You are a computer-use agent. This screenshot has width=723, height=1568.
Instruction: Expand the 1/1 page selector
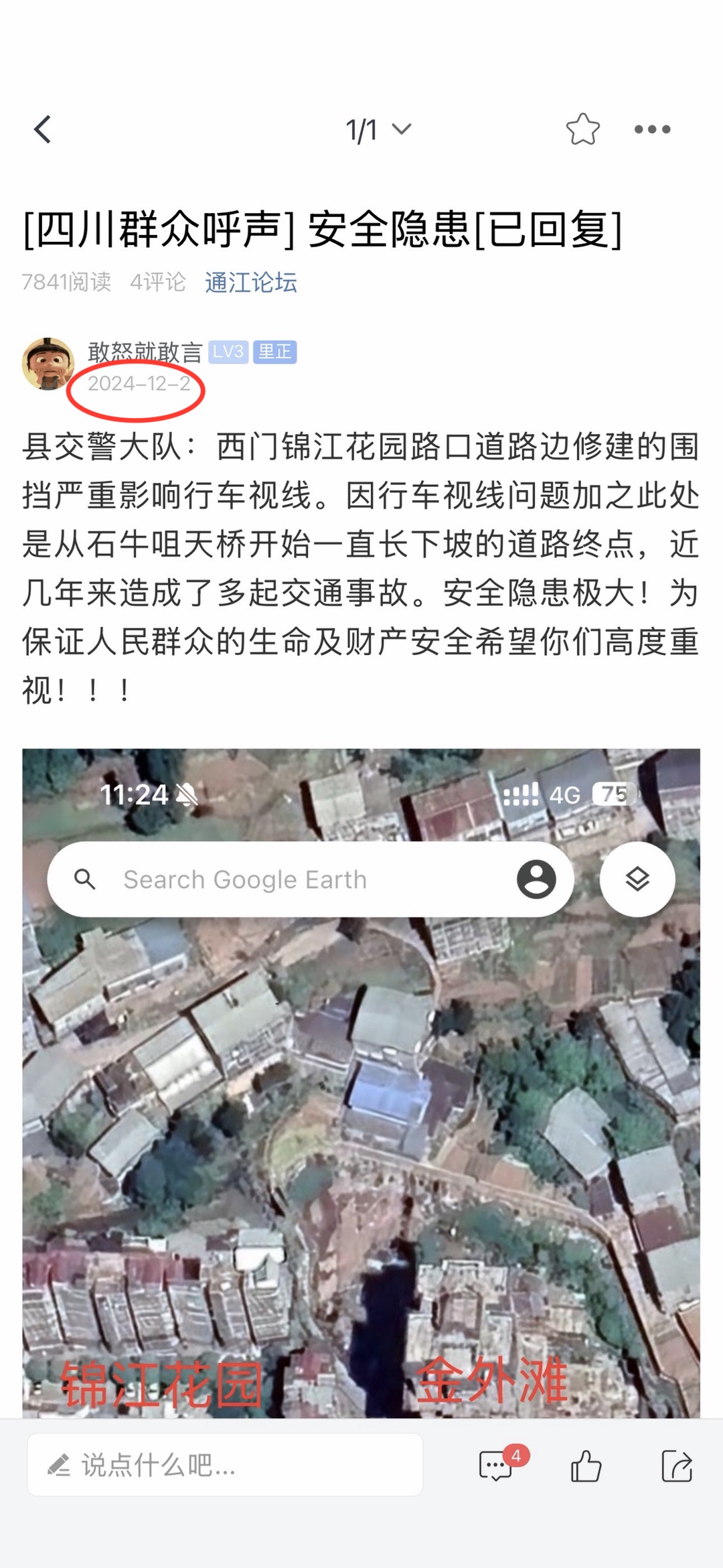pyautogui.click(x=378, y=129)
